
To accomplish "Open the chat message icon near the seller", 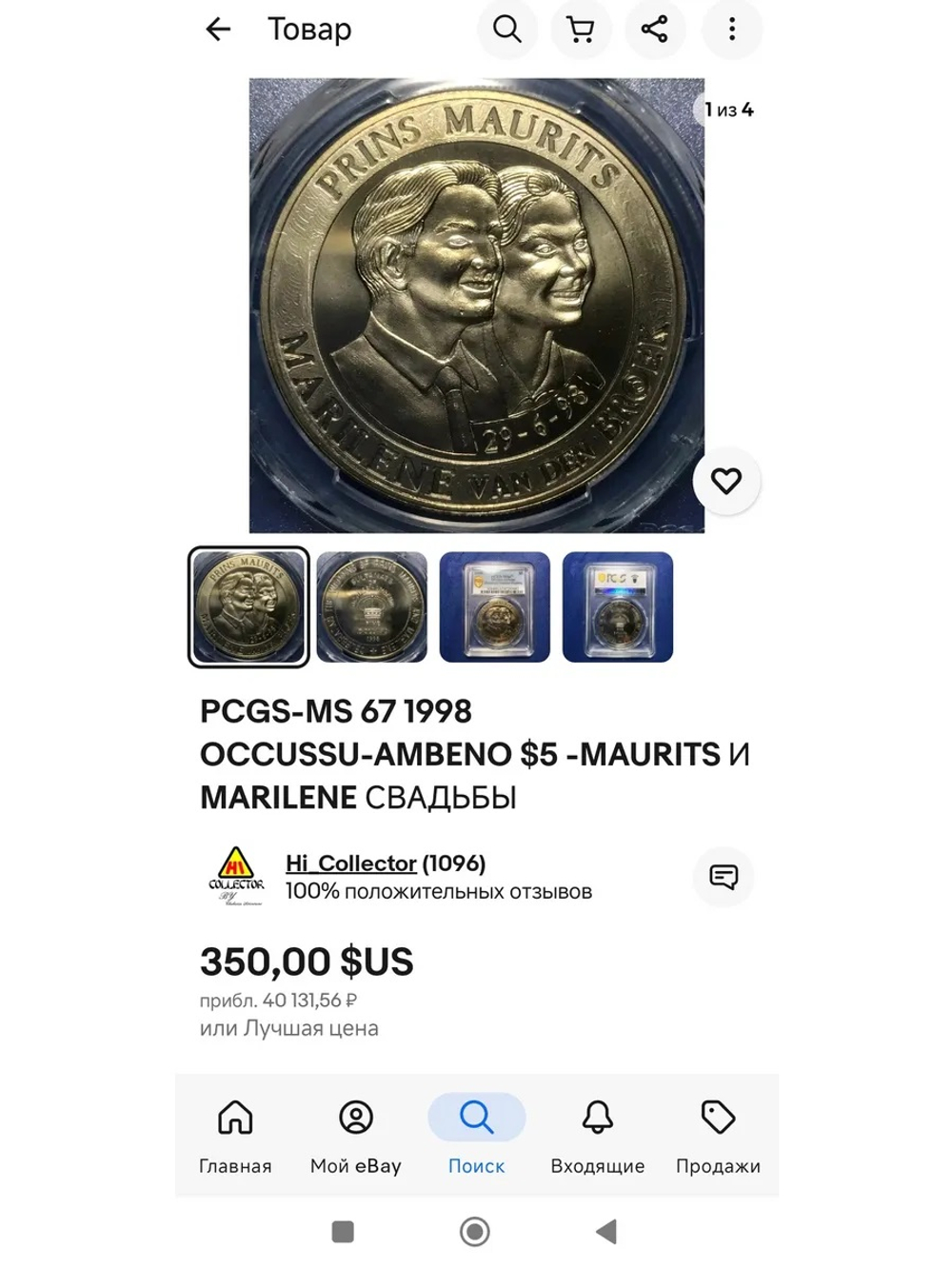I will point(725,877).
